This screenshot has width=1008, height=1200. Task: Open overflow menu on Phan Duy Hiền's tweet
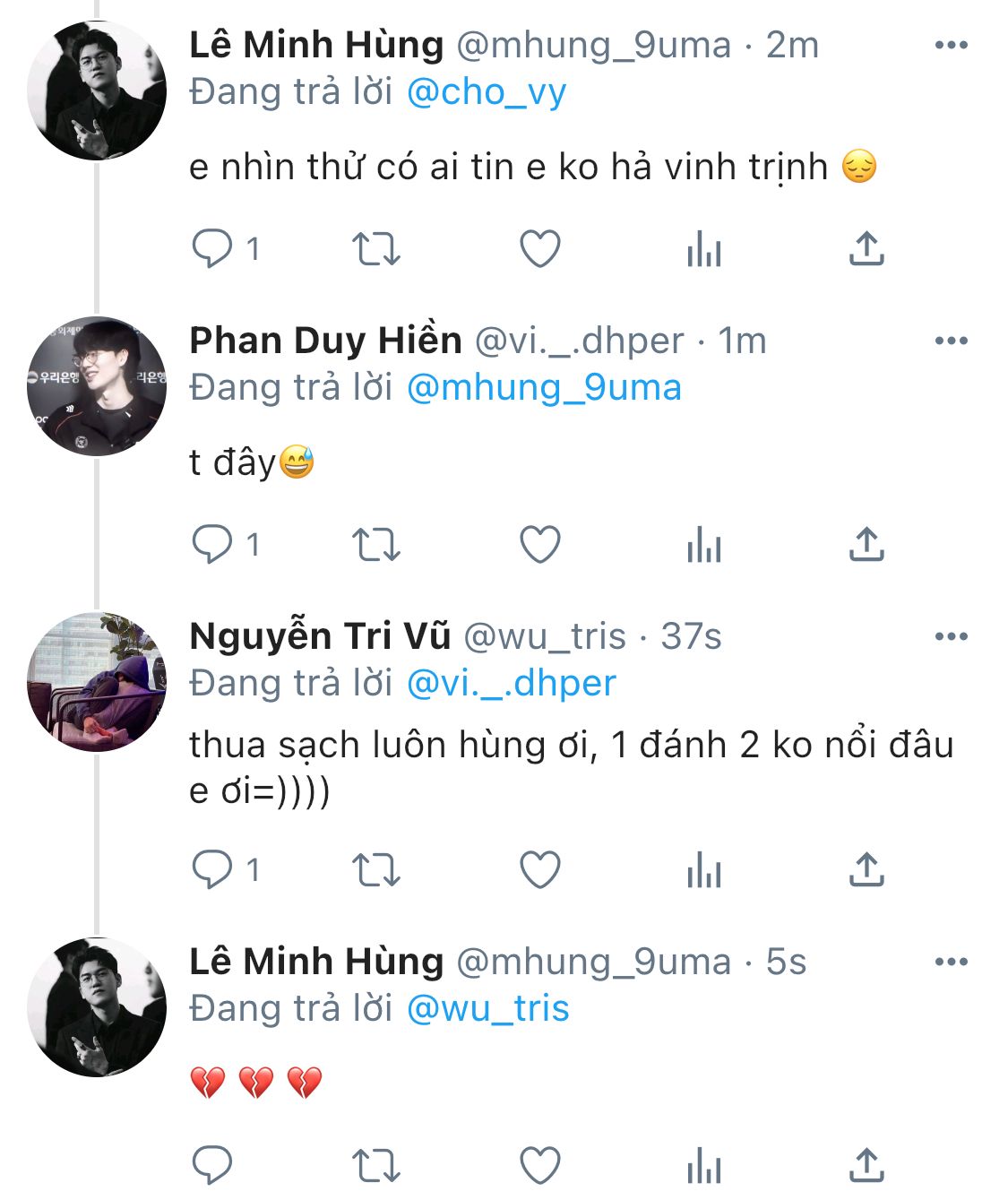click(x=951, y=341)
